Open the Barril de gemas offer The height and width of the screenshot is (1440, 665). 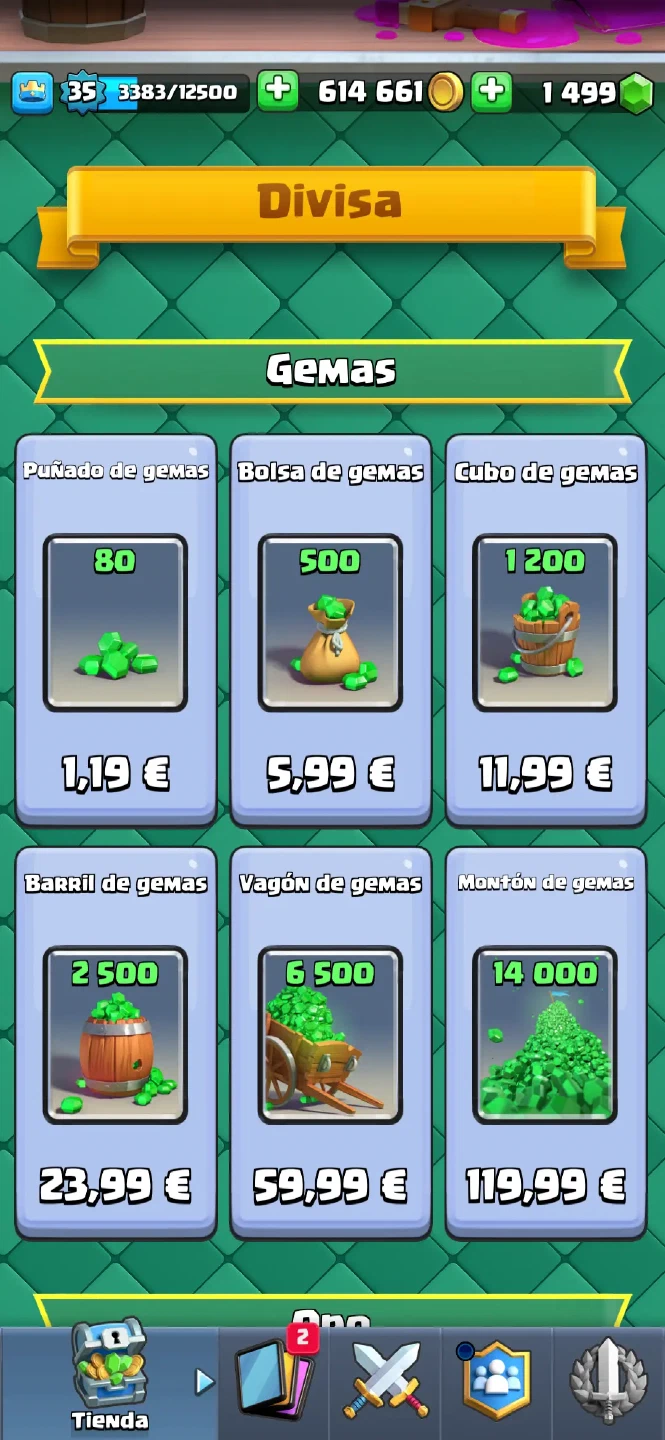point(115,1042)
